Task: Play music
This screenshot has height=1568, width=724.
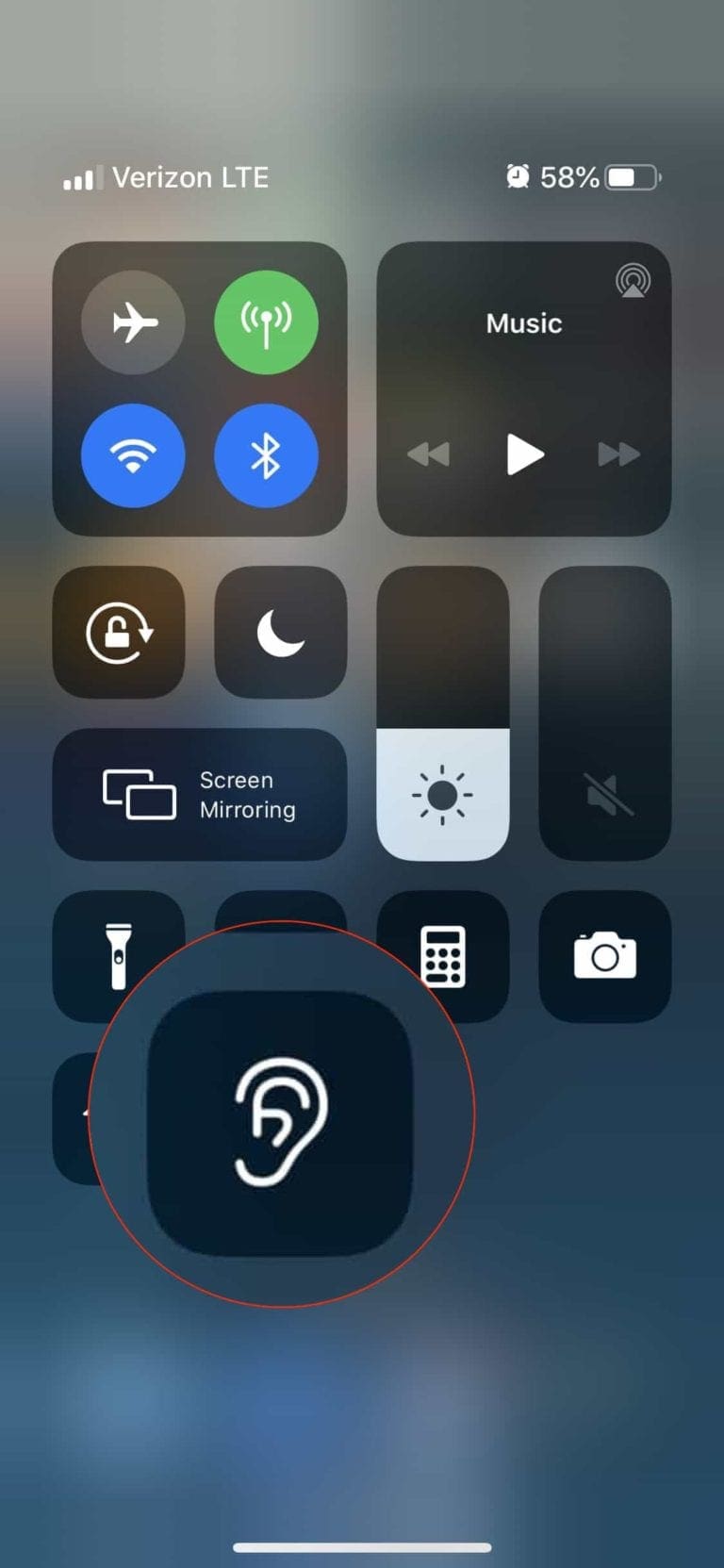Action: pos(524,454)
